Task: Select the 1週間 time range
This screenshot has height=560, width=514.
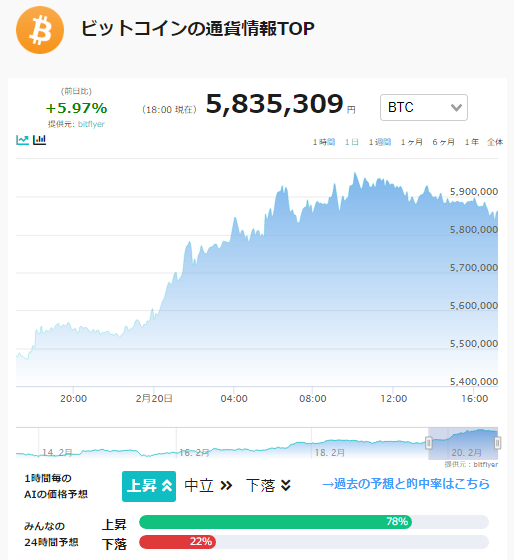Action: [380, 142]
